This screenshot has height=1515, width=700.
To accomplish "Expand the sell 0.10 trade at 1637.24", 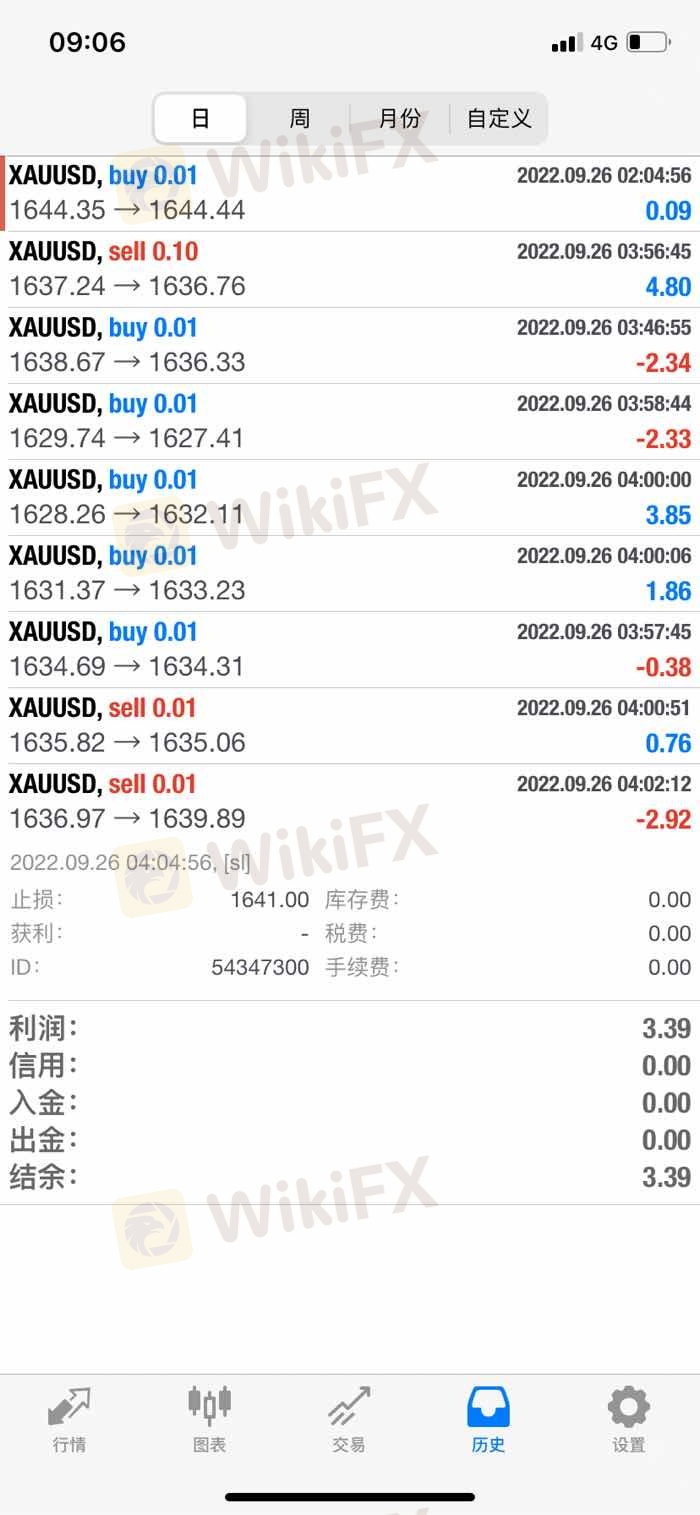I will 350,270.
